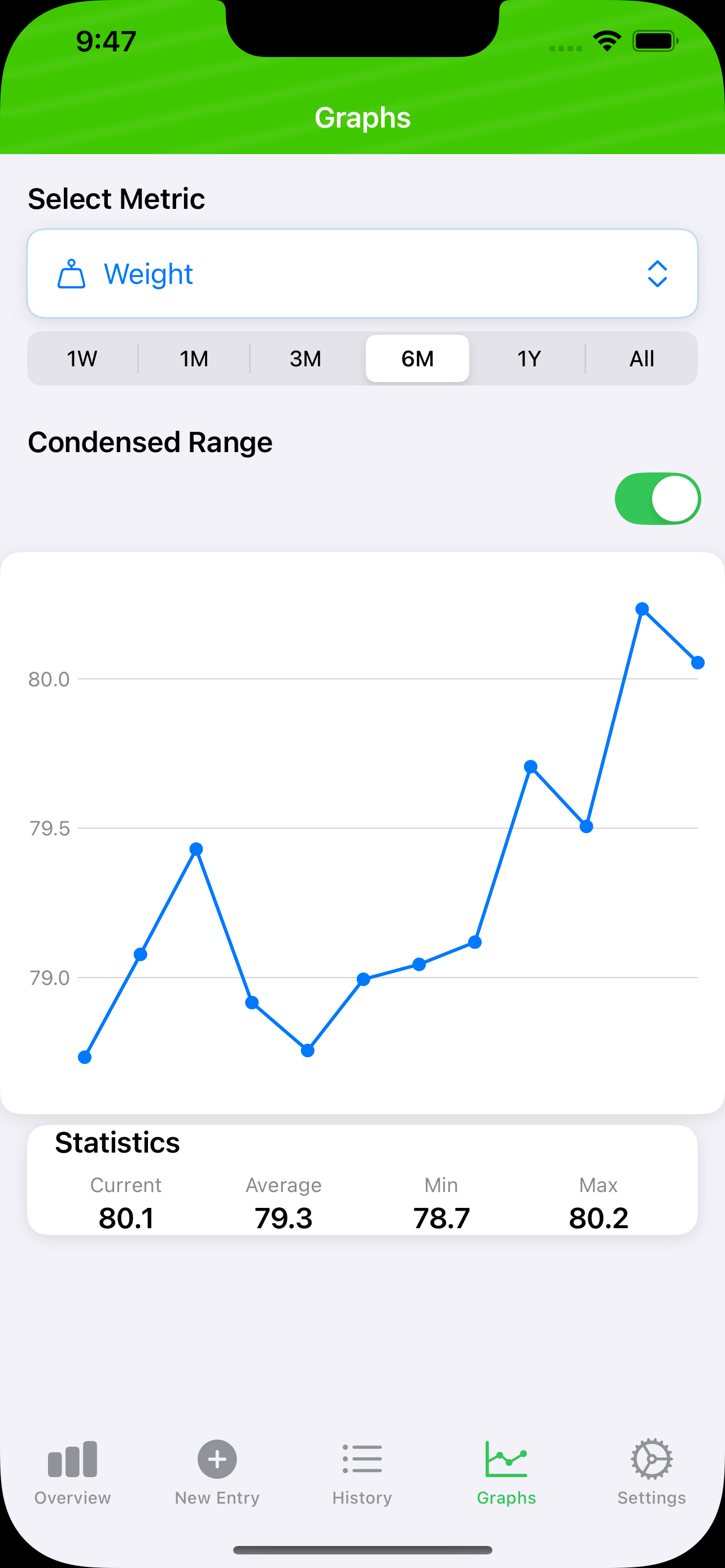Tap the Statistics section header
This screenshot has width=725, height=1568.
(117, 1142)
